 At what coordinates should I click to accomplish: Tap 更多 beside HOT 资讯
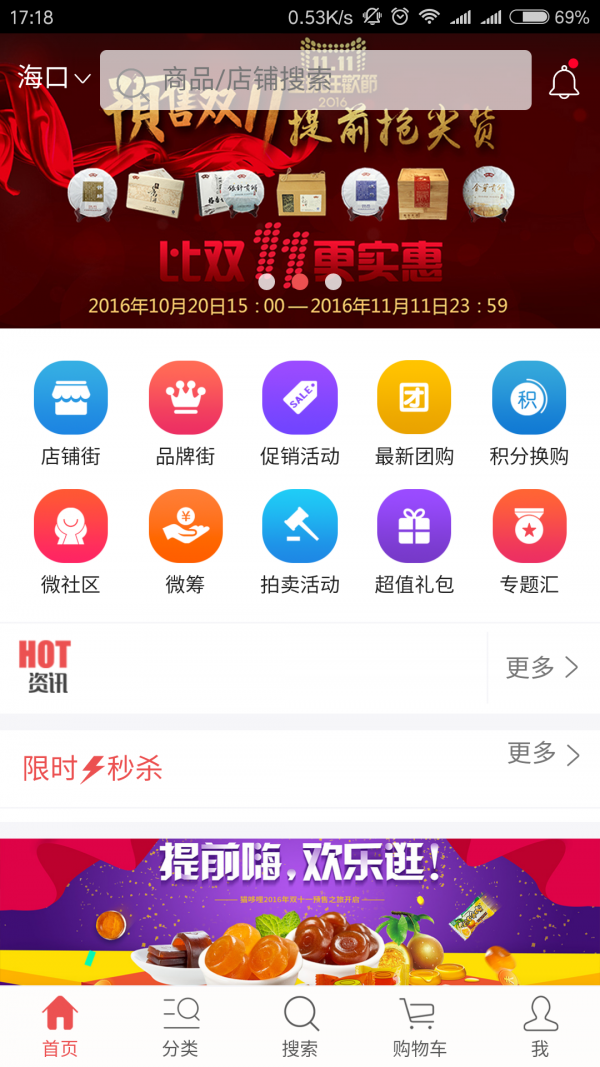point(542,668)
